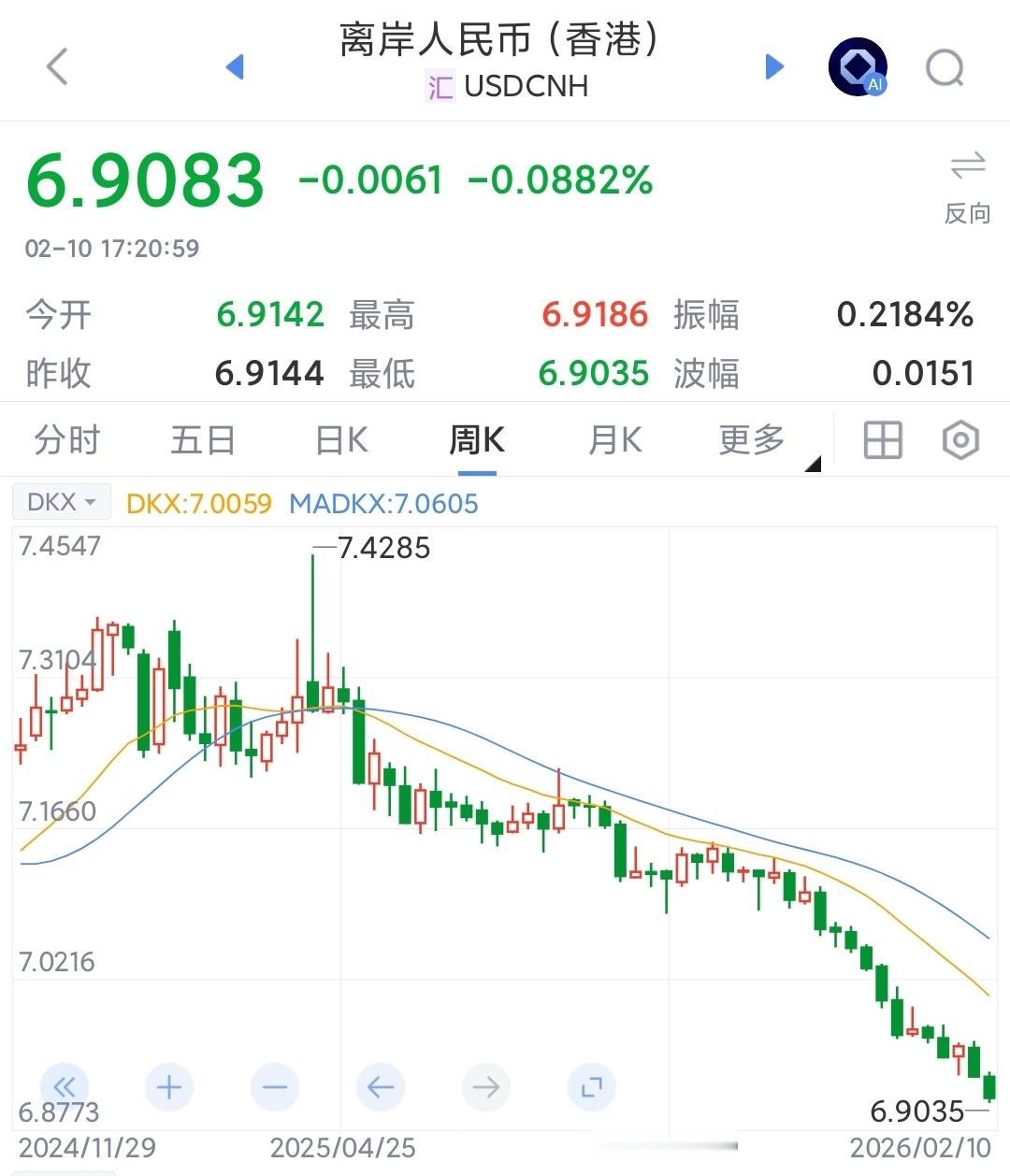Viewport: 1010px width, 1176px height.
Task: Select the 分时 intraday view
Action: [x=65, y=439]
